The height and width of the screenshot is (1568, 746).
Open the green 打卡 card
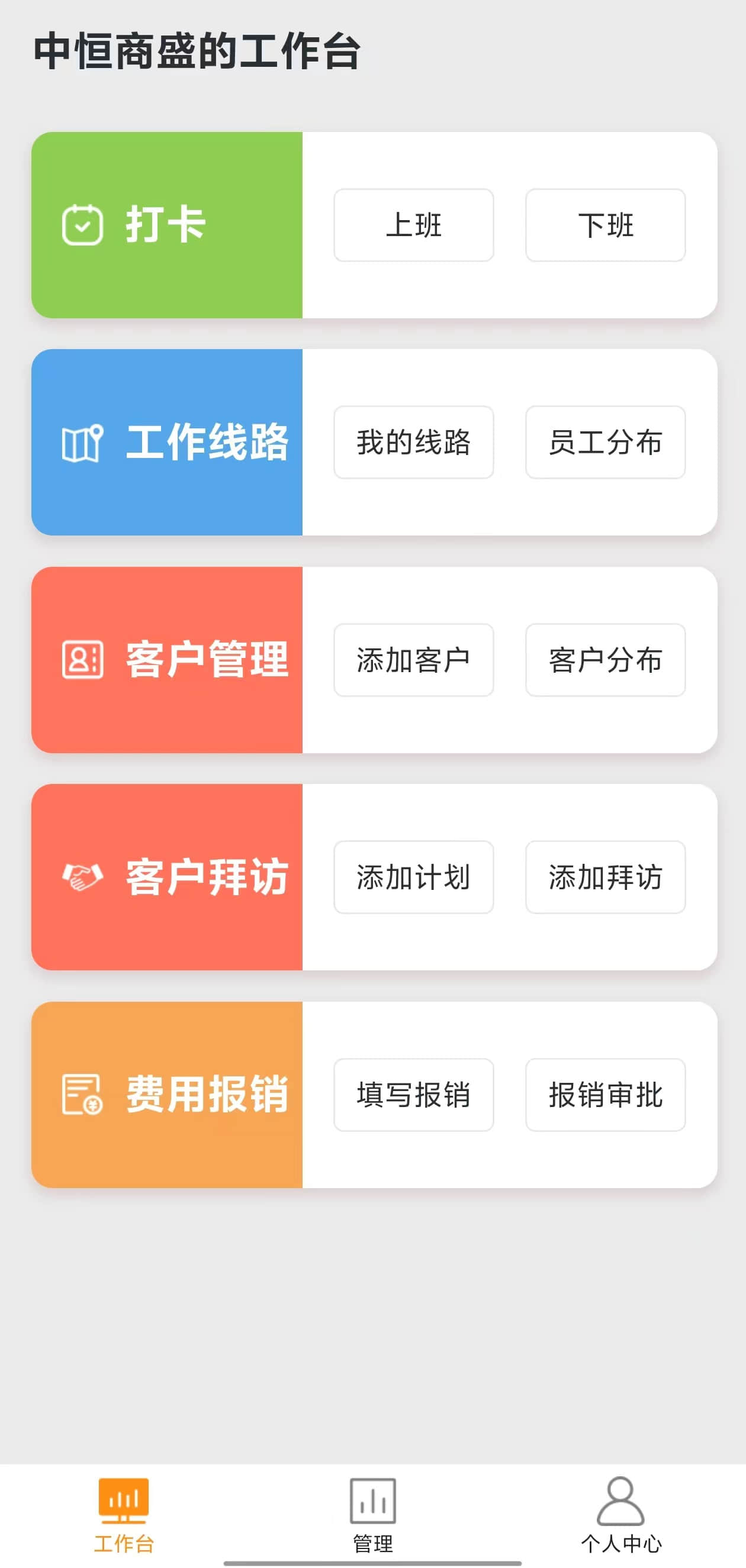pos(167,225)
